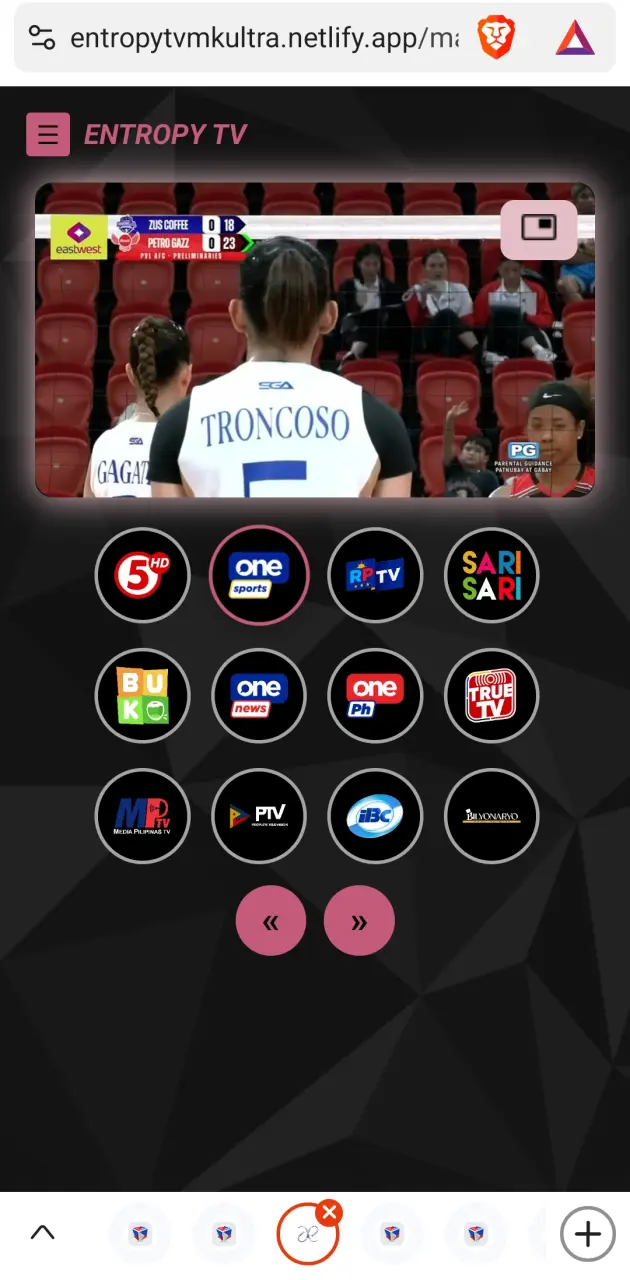The width and height of the screenshot is (630, 1280).
Task: Open the browser address bar
Action: [265, 38]
